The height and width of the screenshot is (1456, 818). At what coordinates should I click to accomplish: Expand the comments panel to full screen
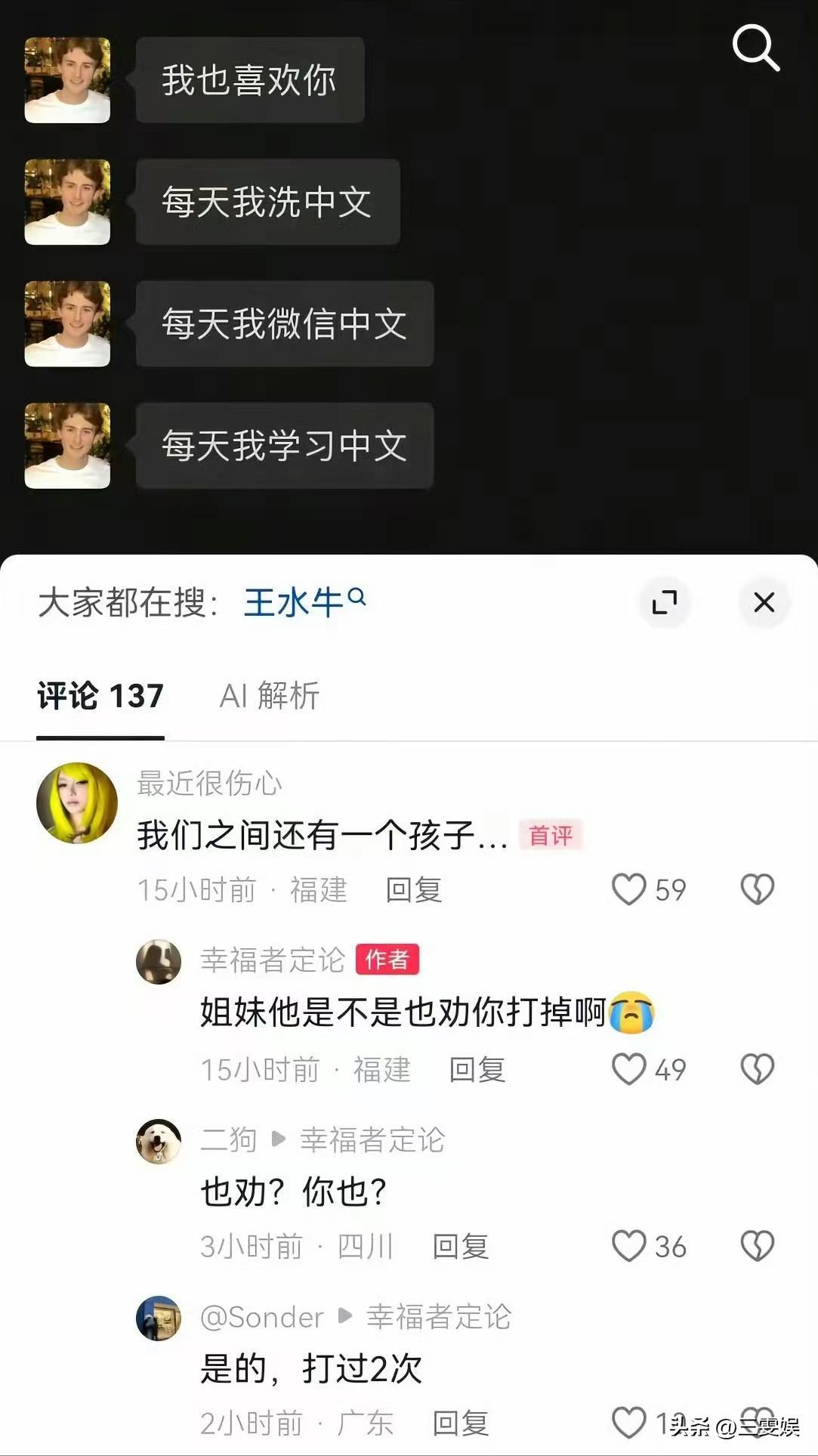click(664, 603)
